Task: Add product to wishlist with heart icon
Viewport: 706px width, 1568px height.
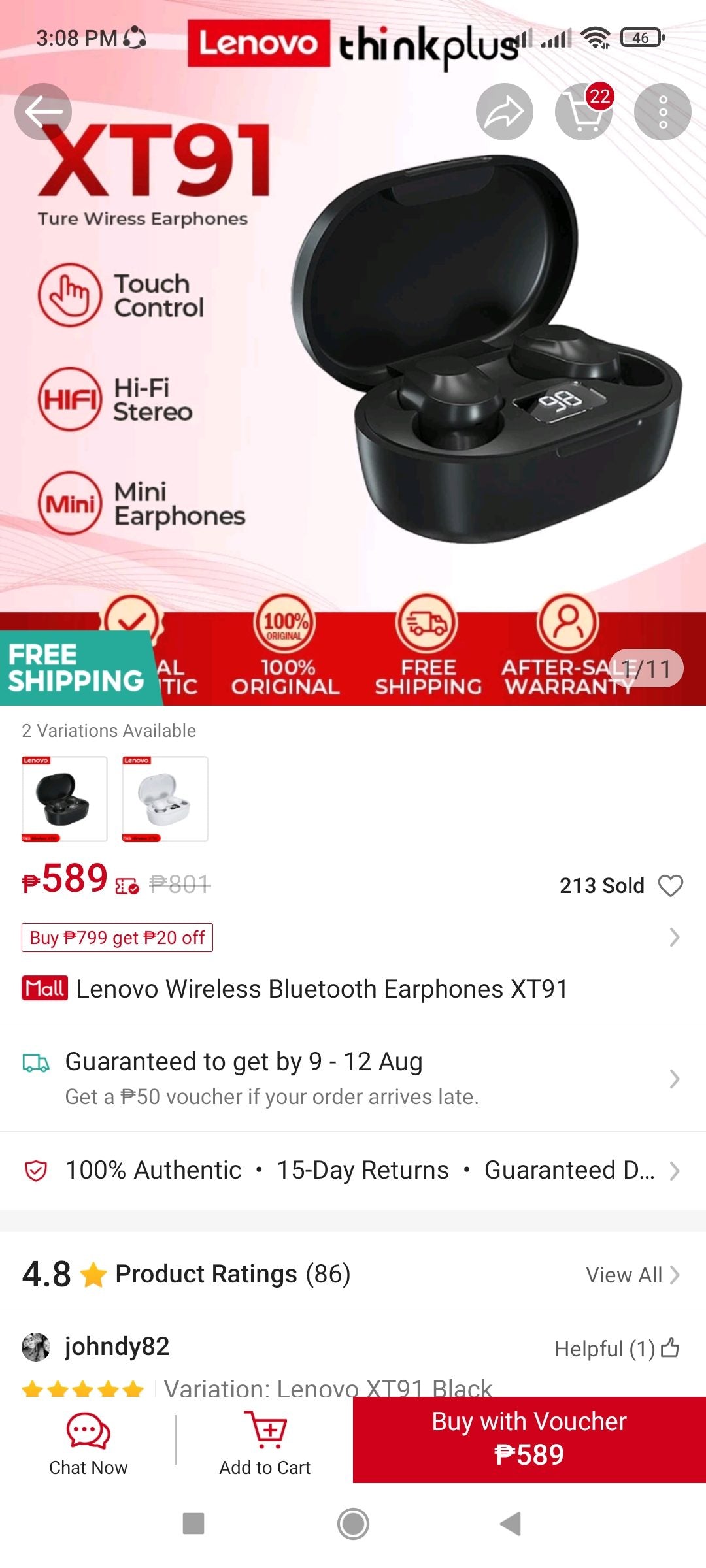Action: 670,885
